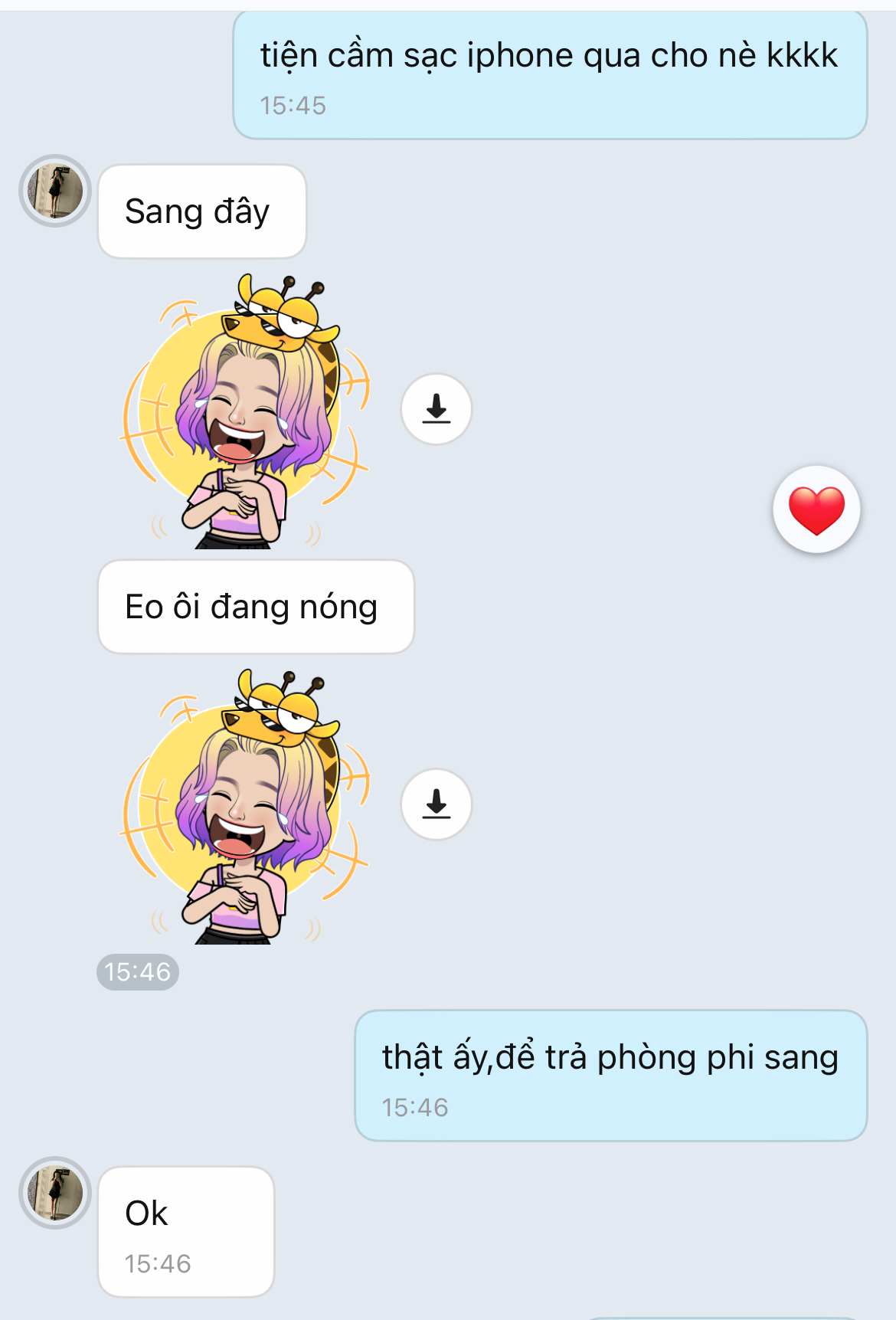Viewport: 896px width, 1320px height.
Task: Open the sender's avatar beside "Sang đây"
Action: tap(55, 191)
